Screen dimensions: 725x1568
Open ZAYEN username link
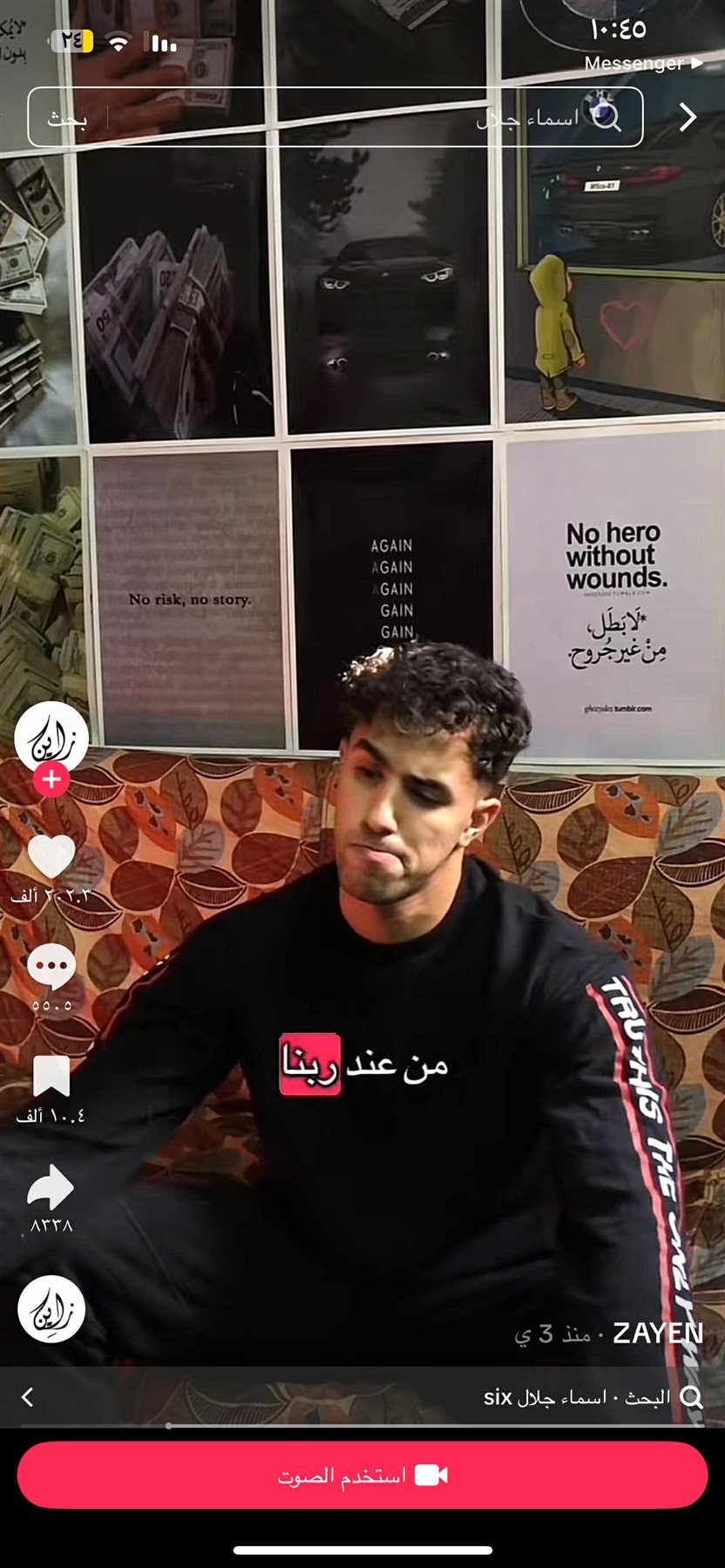(x=657, y=1334)
